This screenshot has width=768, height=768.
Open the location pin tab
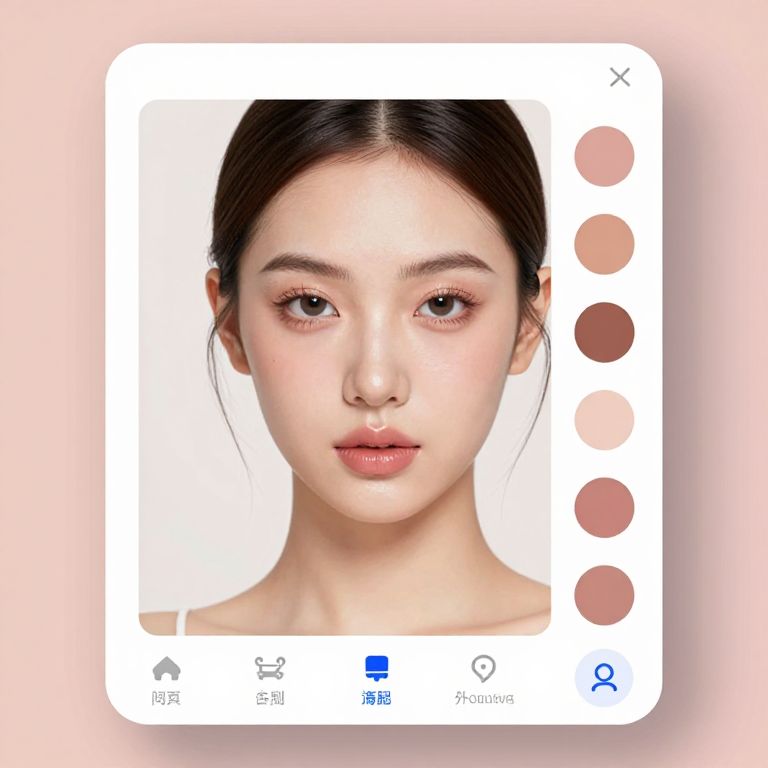[484, 679]
